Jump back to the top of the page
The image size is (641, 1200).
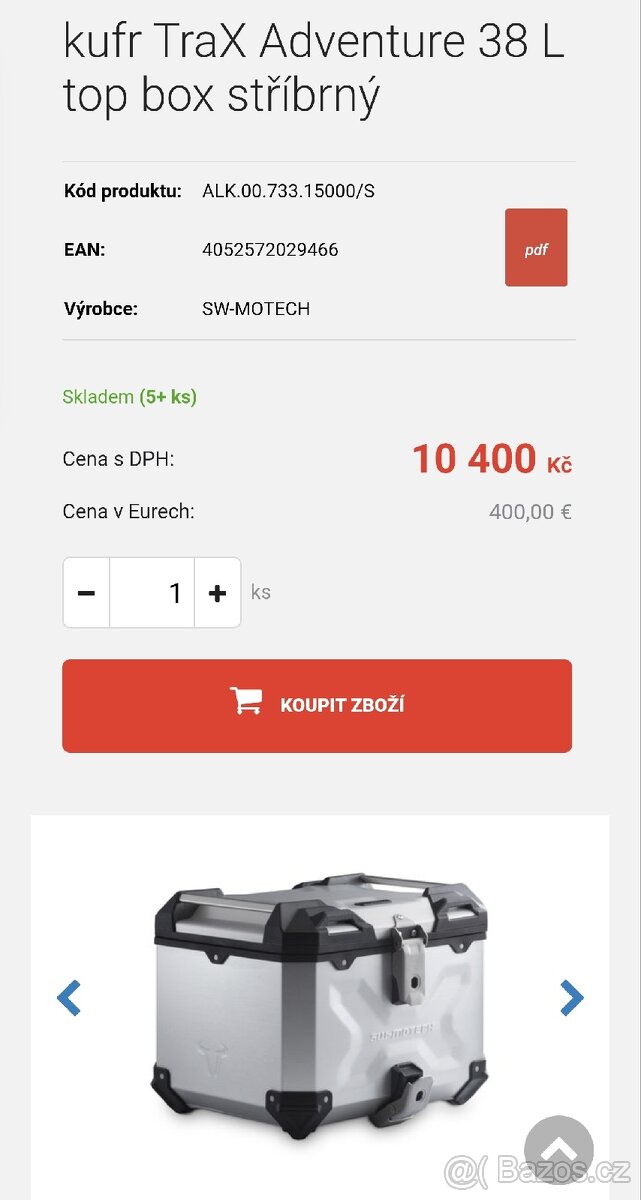coord(559,1150)
